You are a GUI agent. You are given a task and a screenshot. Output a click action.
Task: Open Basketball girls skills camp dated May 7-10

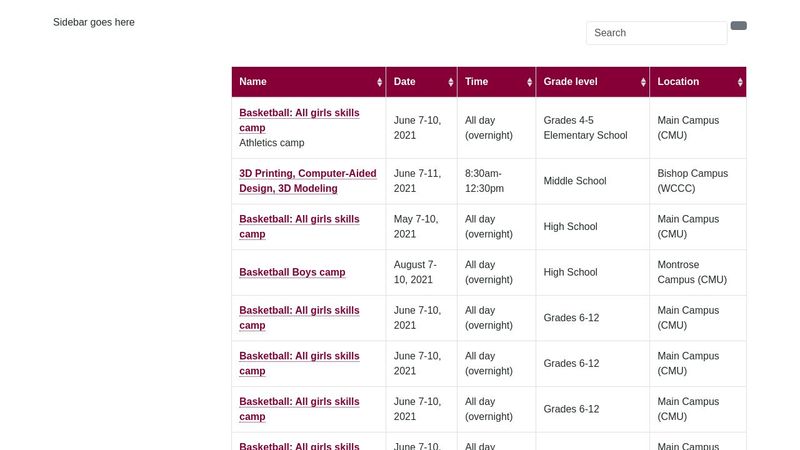tap(298, 226)
